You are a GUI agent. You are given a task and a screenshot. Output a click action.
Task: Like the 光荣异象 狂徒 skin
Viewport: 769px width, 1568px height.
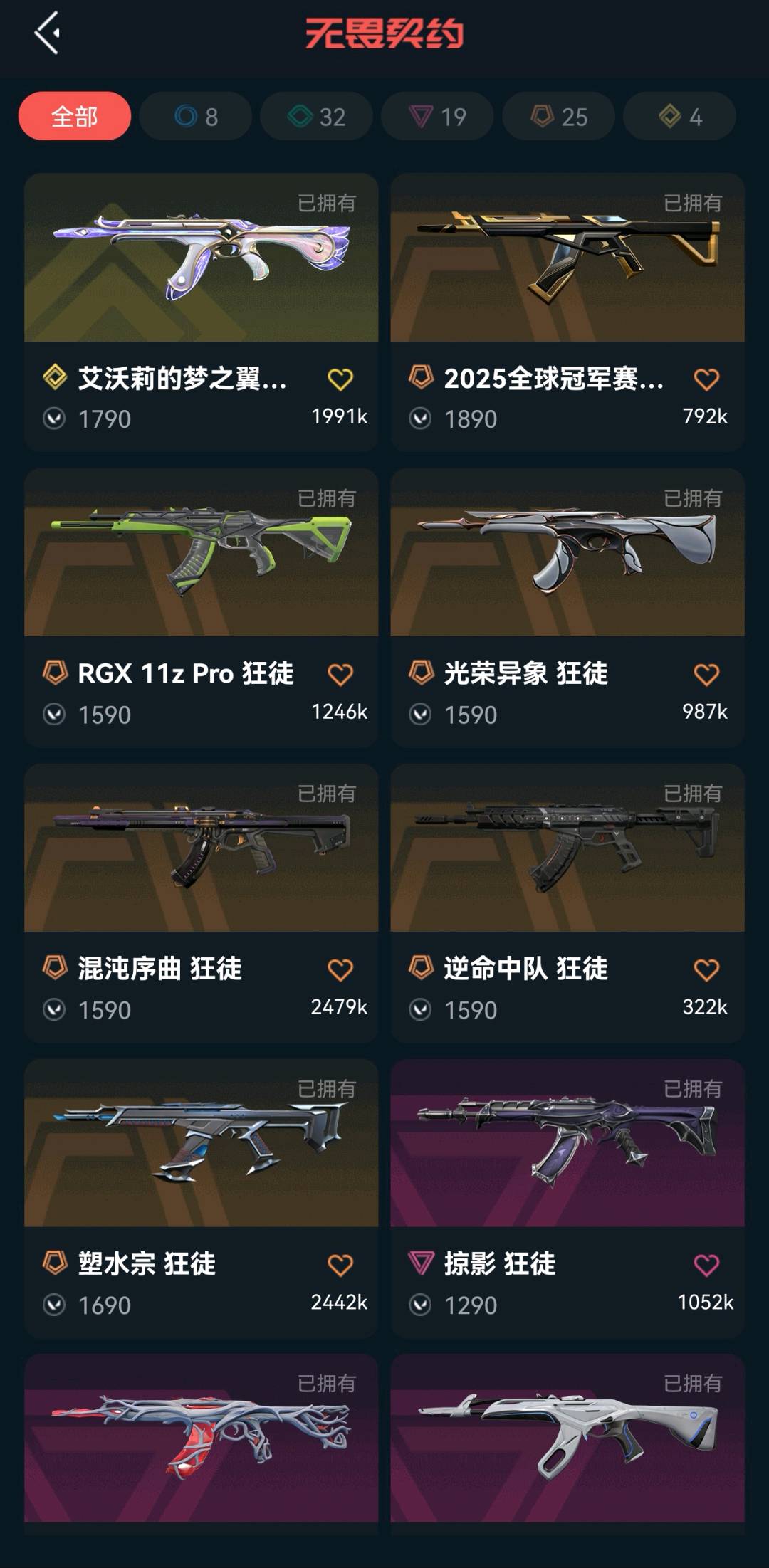(706, 675)
